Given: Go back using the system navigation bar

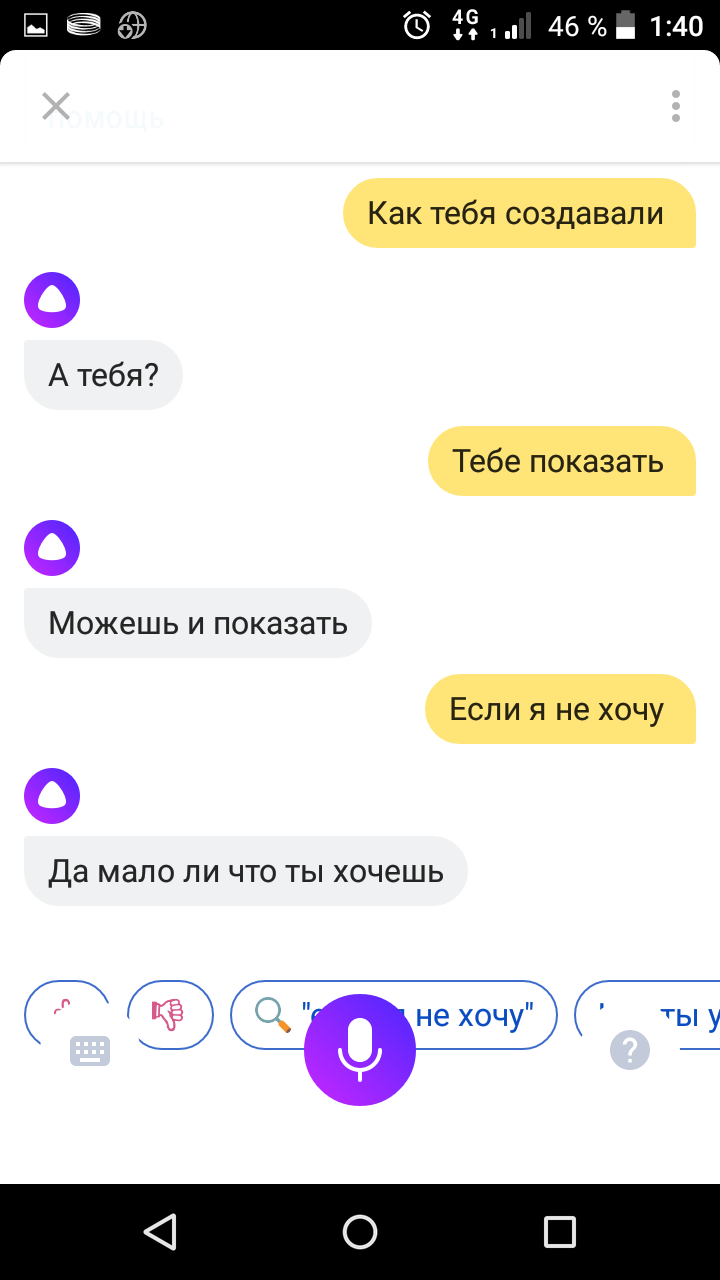Looking at the screenshot, I should point(160,1231).
